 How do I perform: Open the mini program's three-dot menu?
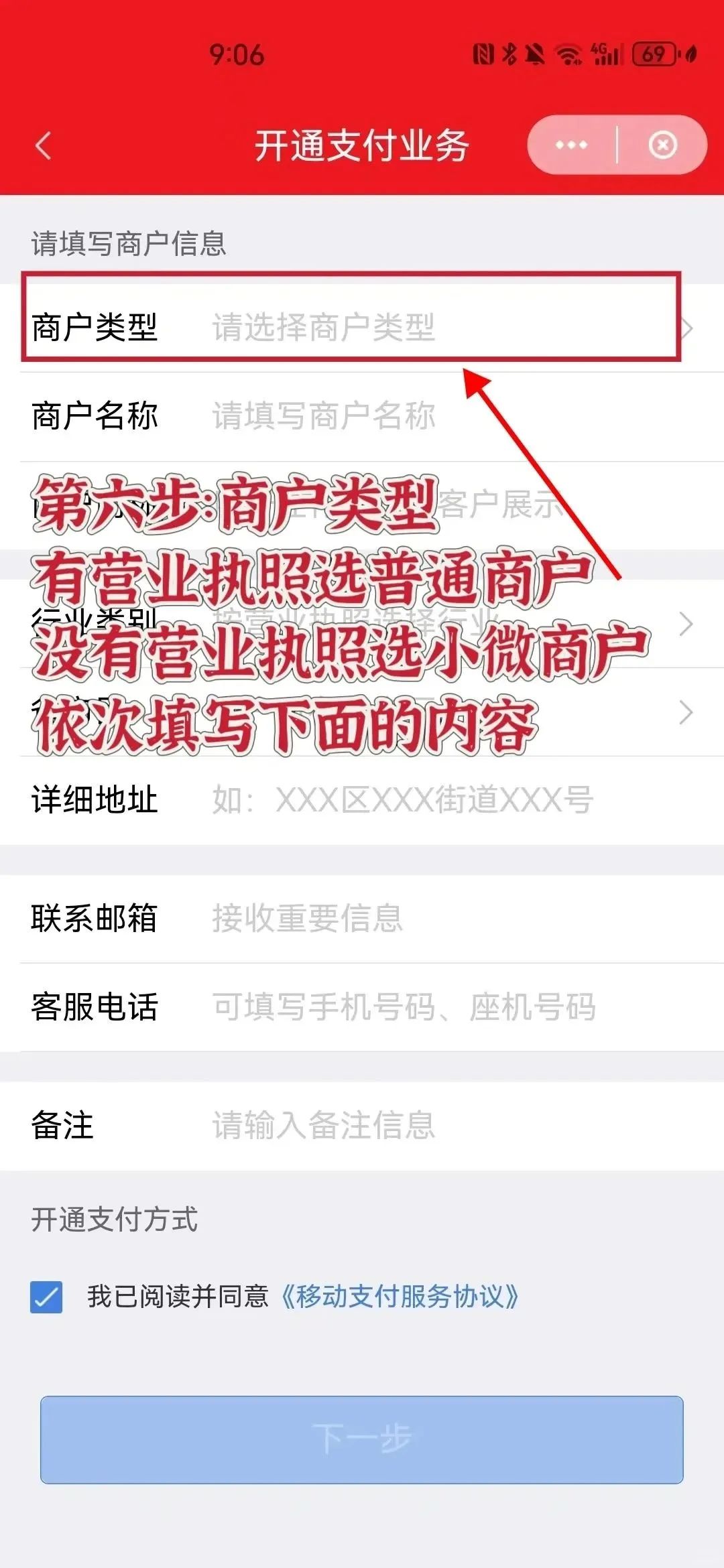point(571,145)
